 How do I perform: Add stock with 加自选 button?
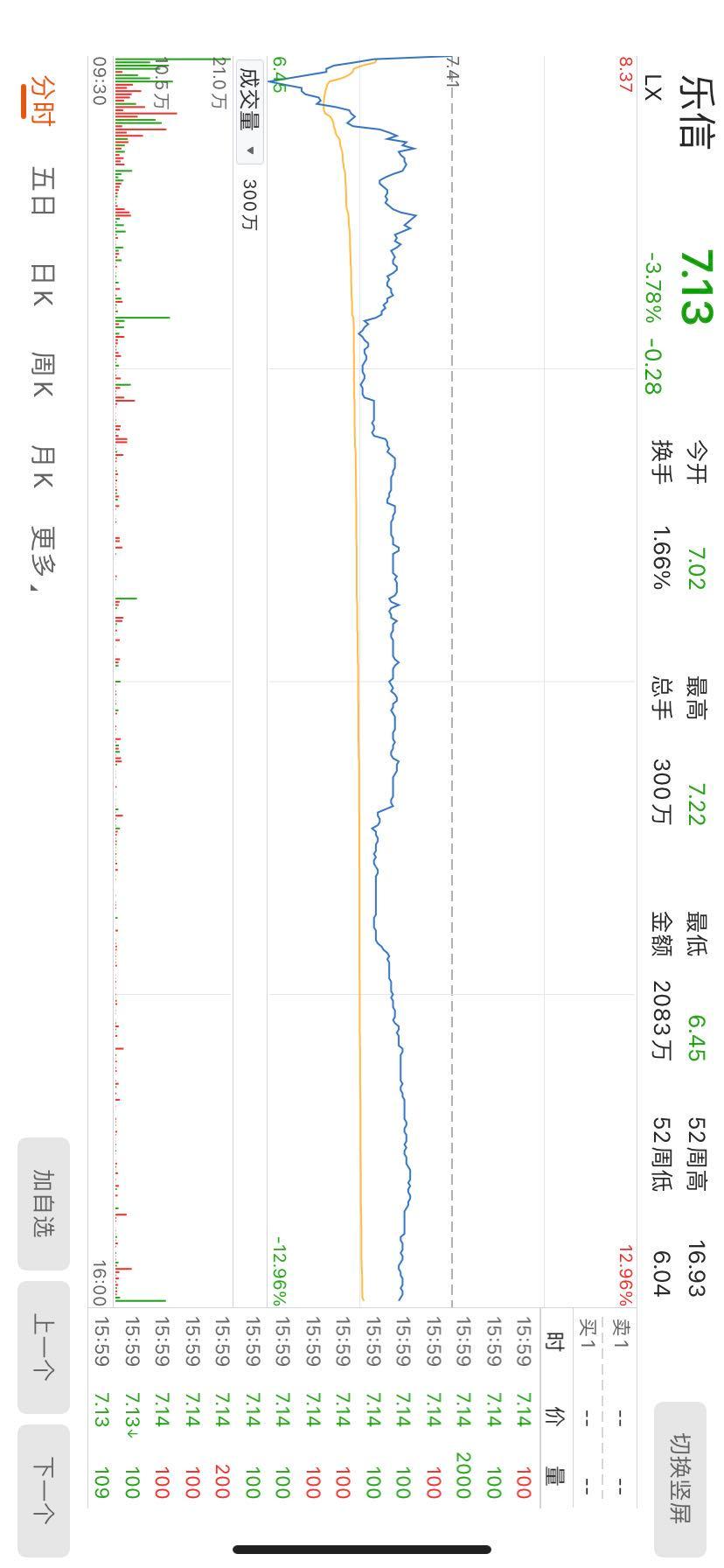click(x=44, y=1203)
